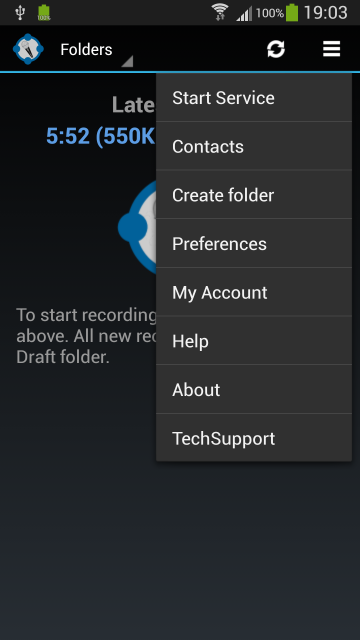Choose Create folder option
Image resolution: width=360 pixels, height=640 pixels.
254,195
